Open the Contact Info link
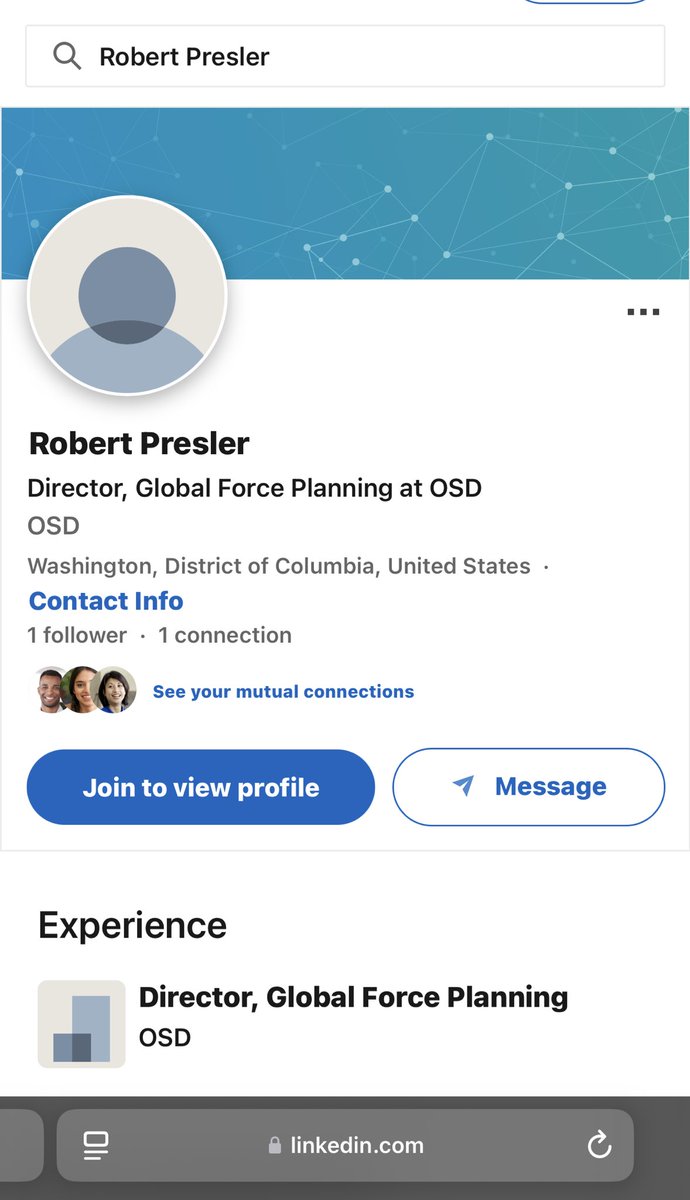Screen dimensions: 690x1200 pos(106,601)
